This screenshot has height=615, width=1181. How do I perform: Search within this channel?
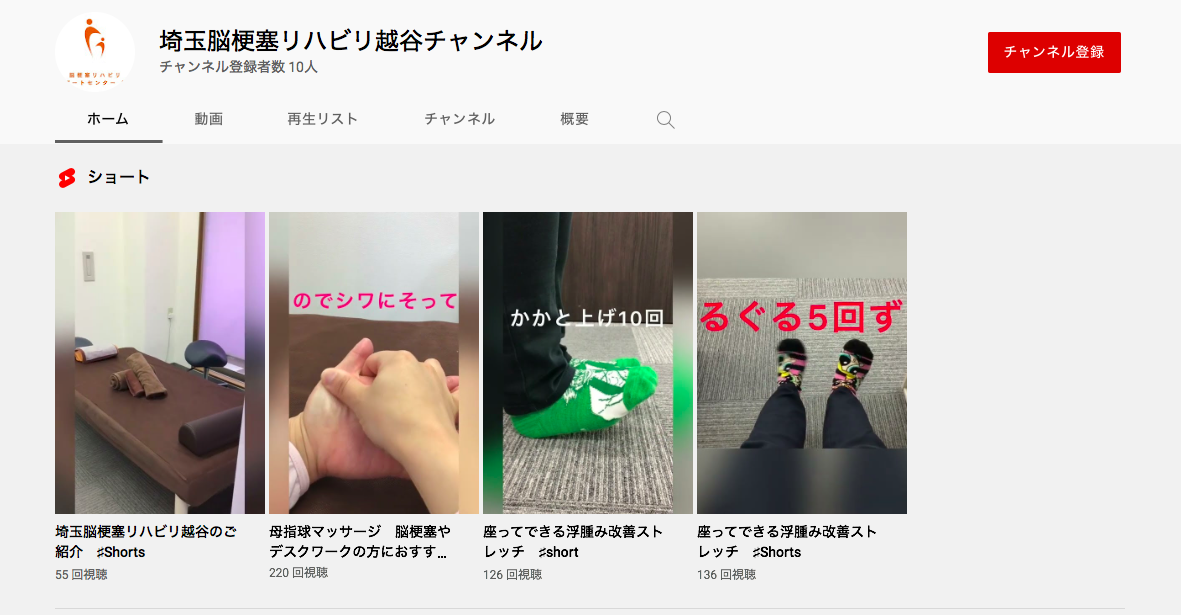pyautogui.click(x=665, y=120)
